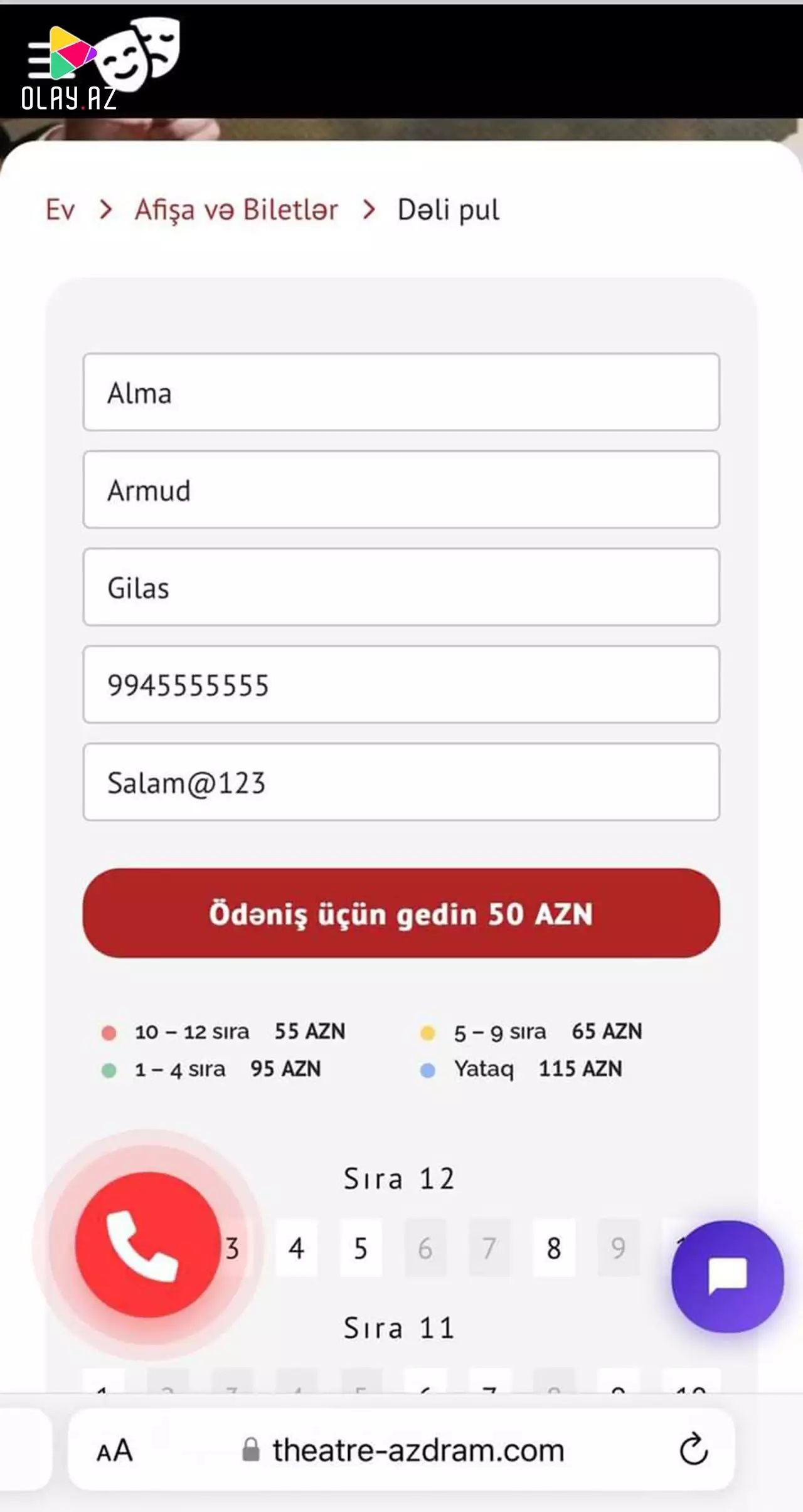
Task: Go to the Ev breadcrumb link
Action: click(x=60, y=209)
